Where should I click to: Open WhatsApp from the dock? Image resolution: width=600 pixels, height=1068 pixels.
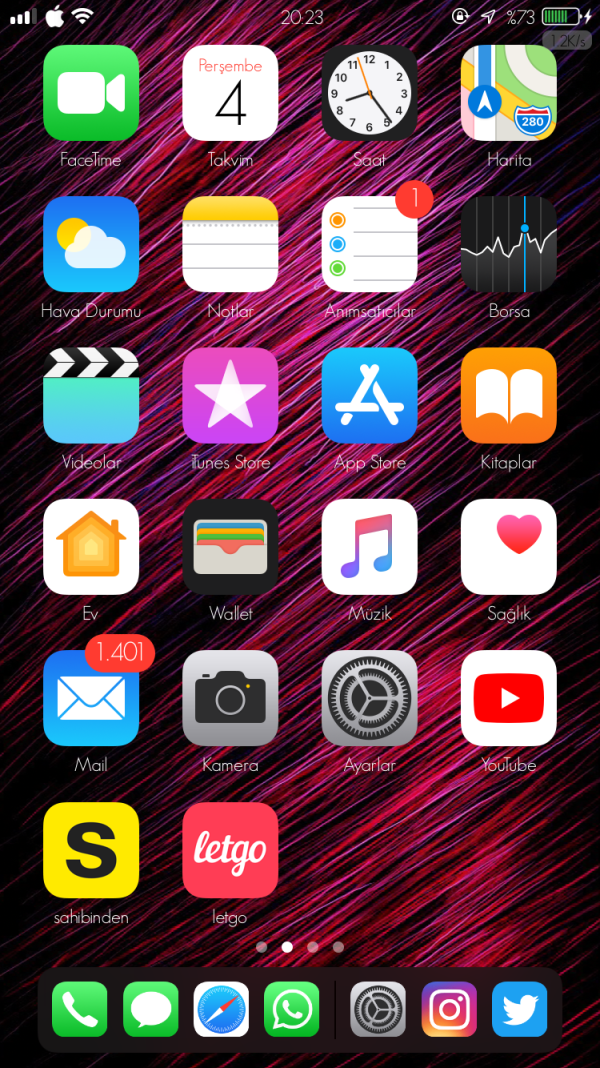click(291, 1009)
